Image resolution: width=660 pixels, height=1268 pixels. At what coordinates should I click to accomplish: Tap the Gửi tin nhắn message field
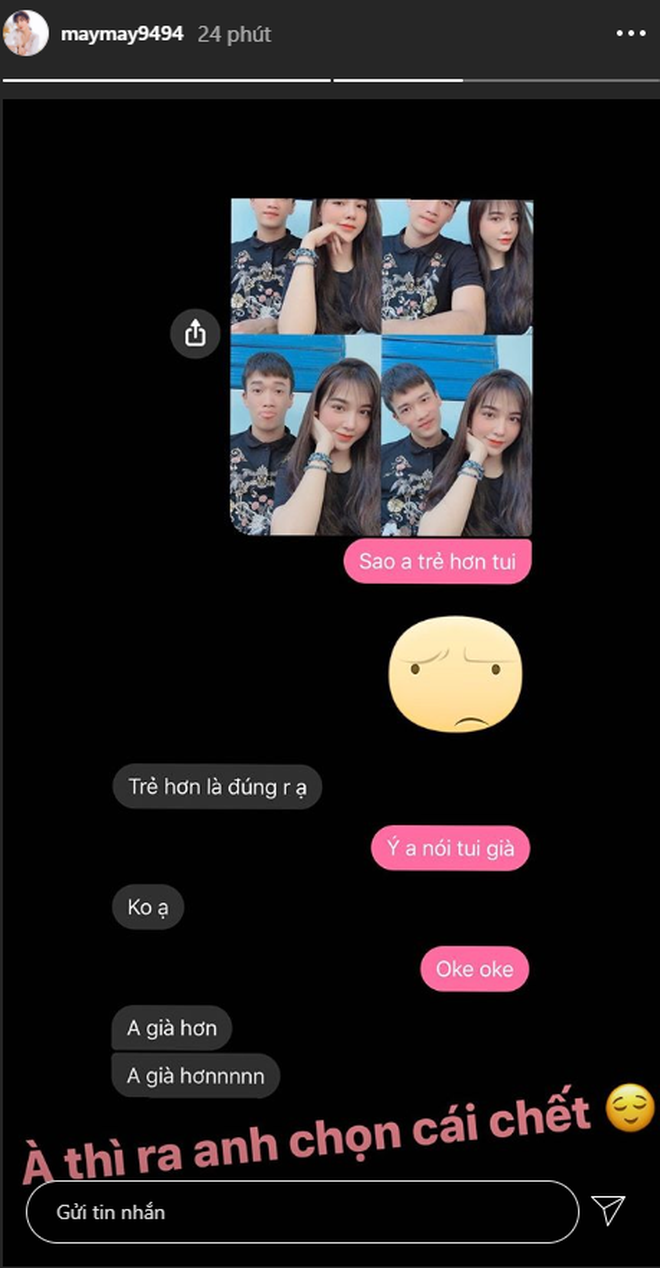(x=300, y=1212)
